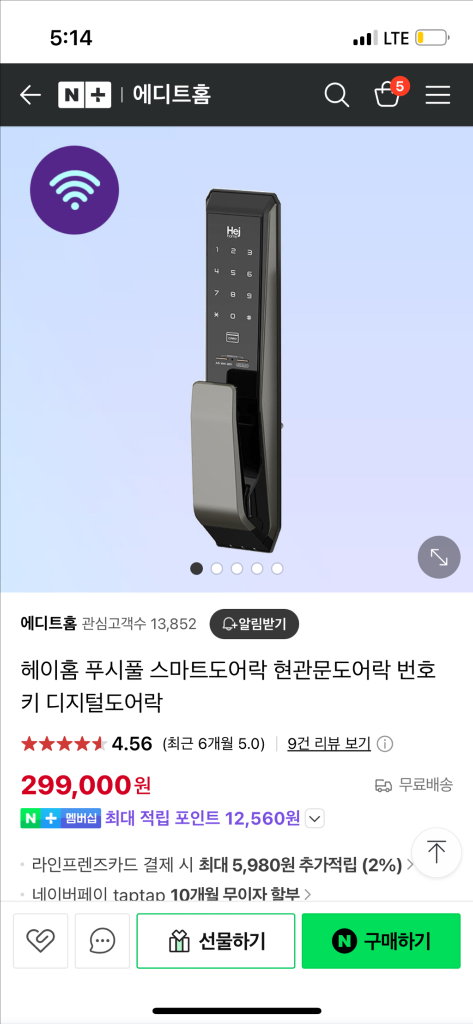Image resolution: width=473 pixels, height=1024 pixels.
Task: Tap the N+ membership logo button
Action: (x=84, y=95)
